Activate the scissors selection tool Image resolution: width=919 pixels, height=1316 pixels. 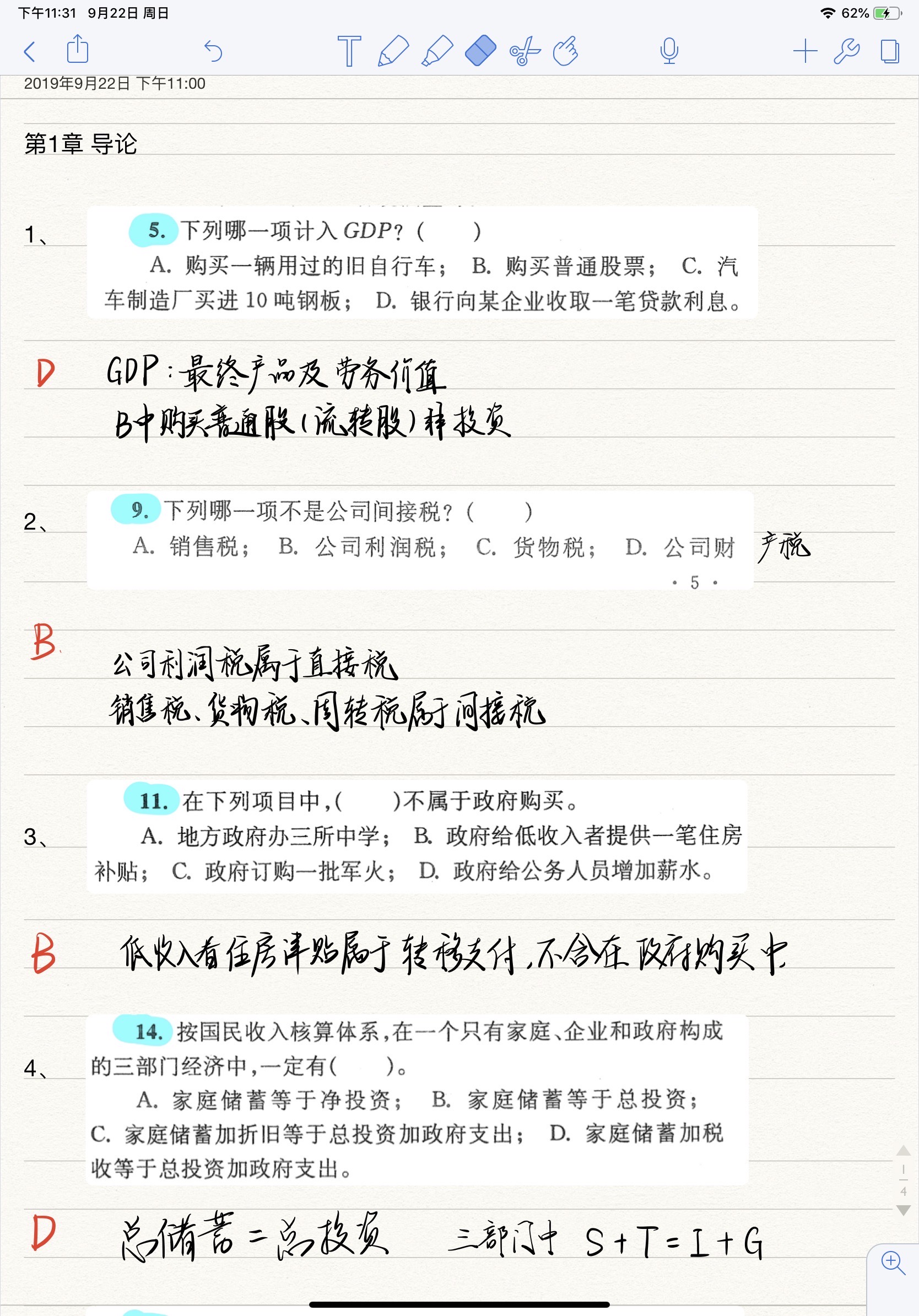523,51
